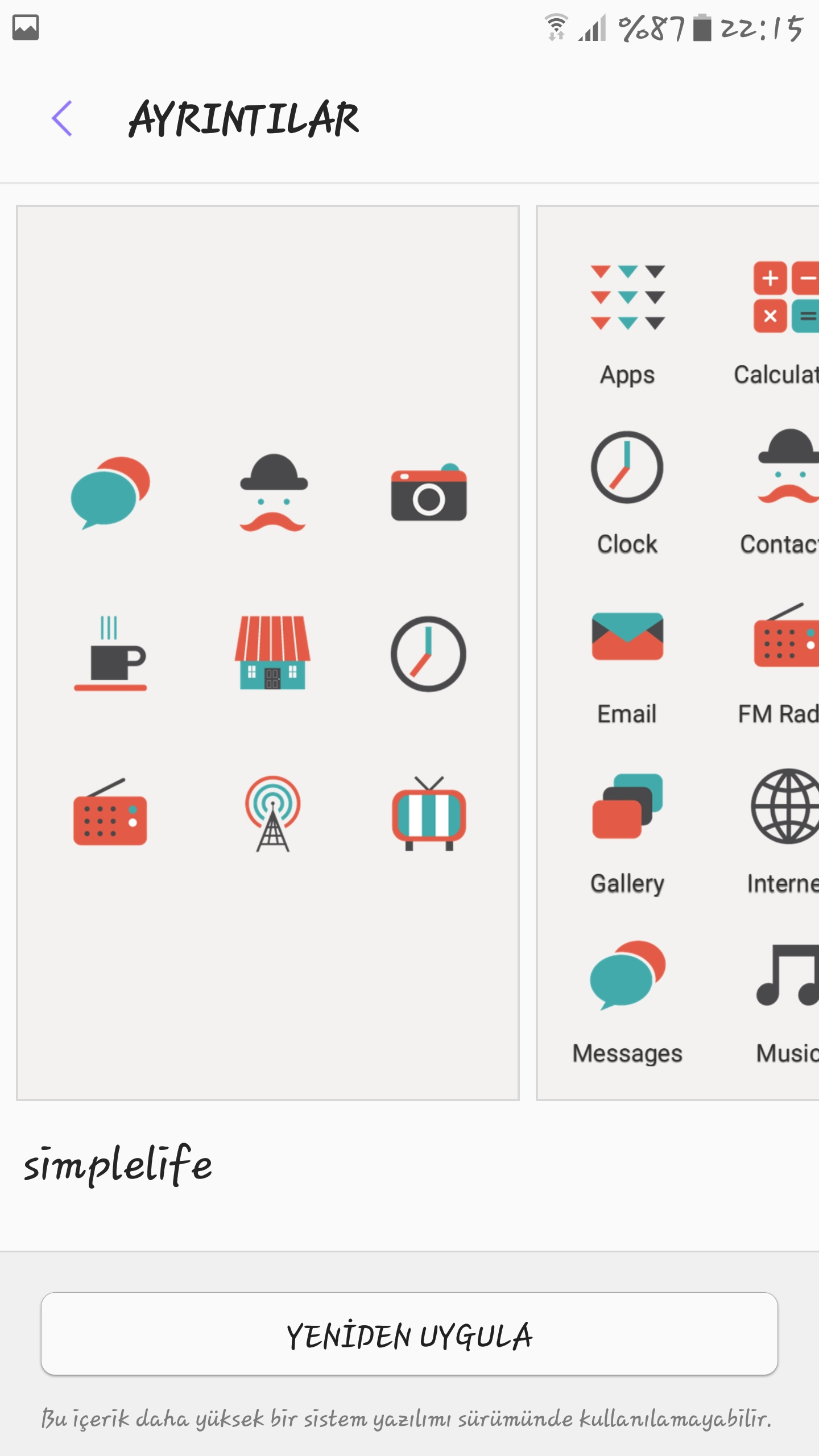
Task: Go back from Ayrıntılar screen
Action: pyautogui.click(x=62, y=118)
